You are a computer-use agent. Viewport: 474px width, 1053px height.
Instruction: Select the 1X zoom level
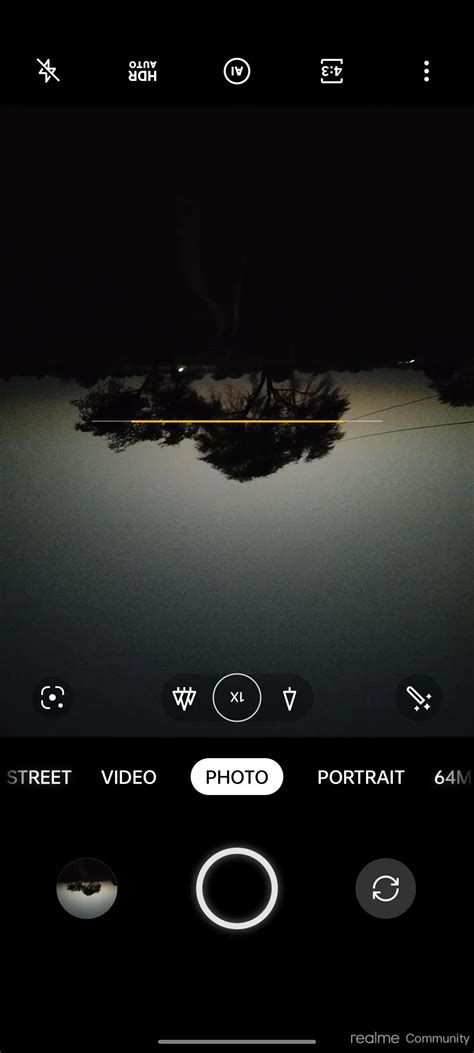pos(237,698)
